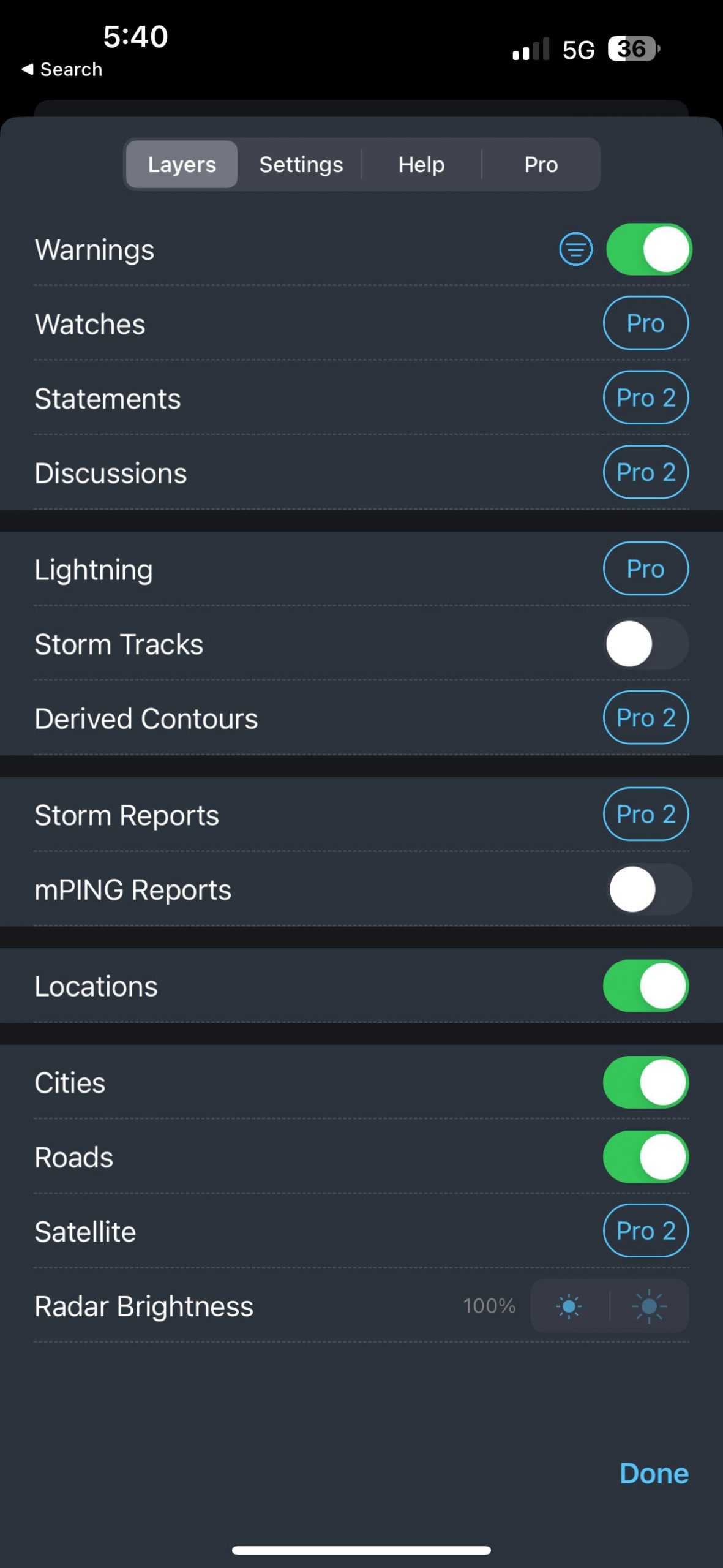Turn off the Warnings toggle

pyautogui.click(x=648, y=249)
